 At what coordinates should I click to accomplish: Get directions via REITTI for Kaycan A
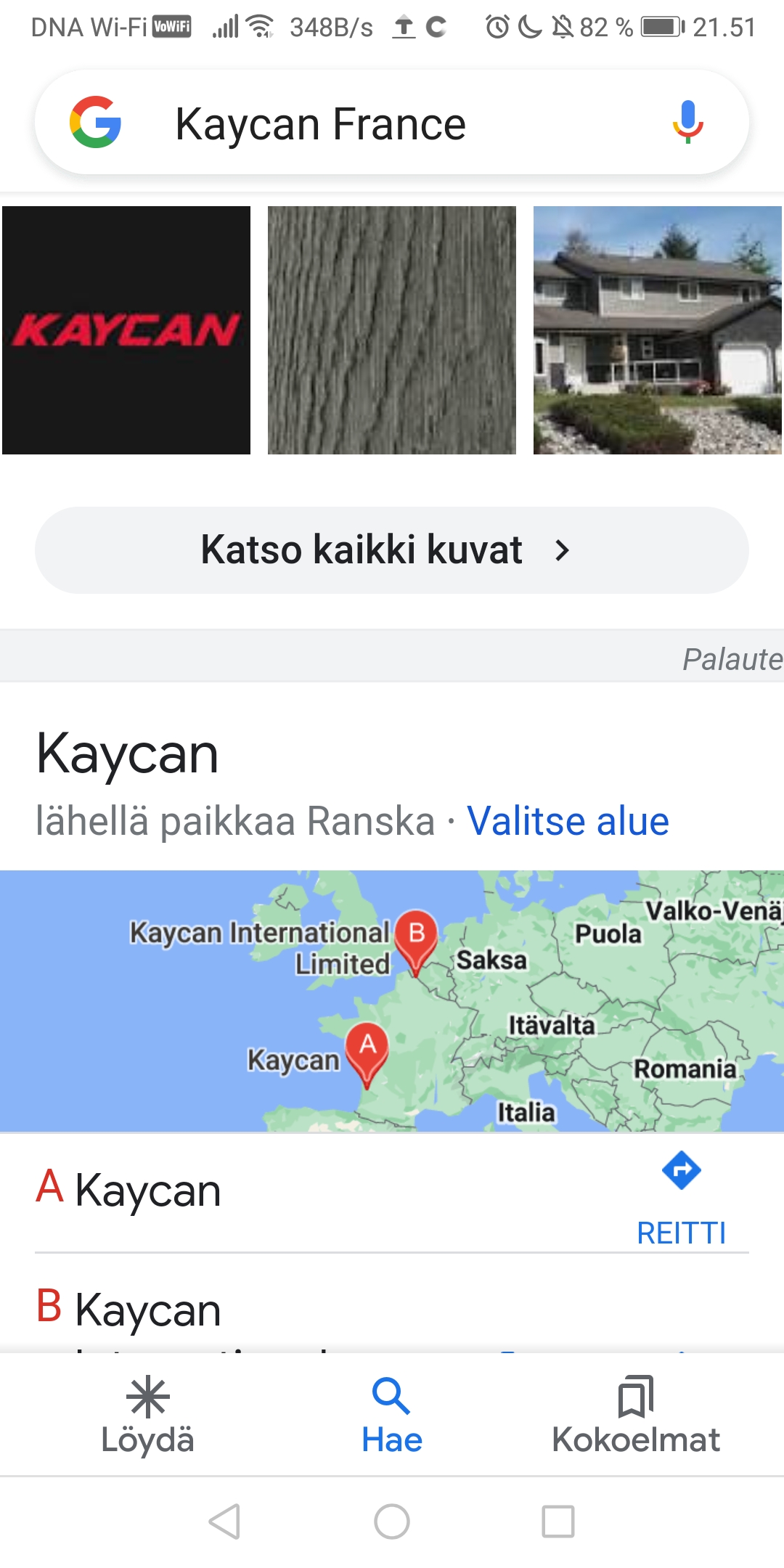tap(681, 1198)
